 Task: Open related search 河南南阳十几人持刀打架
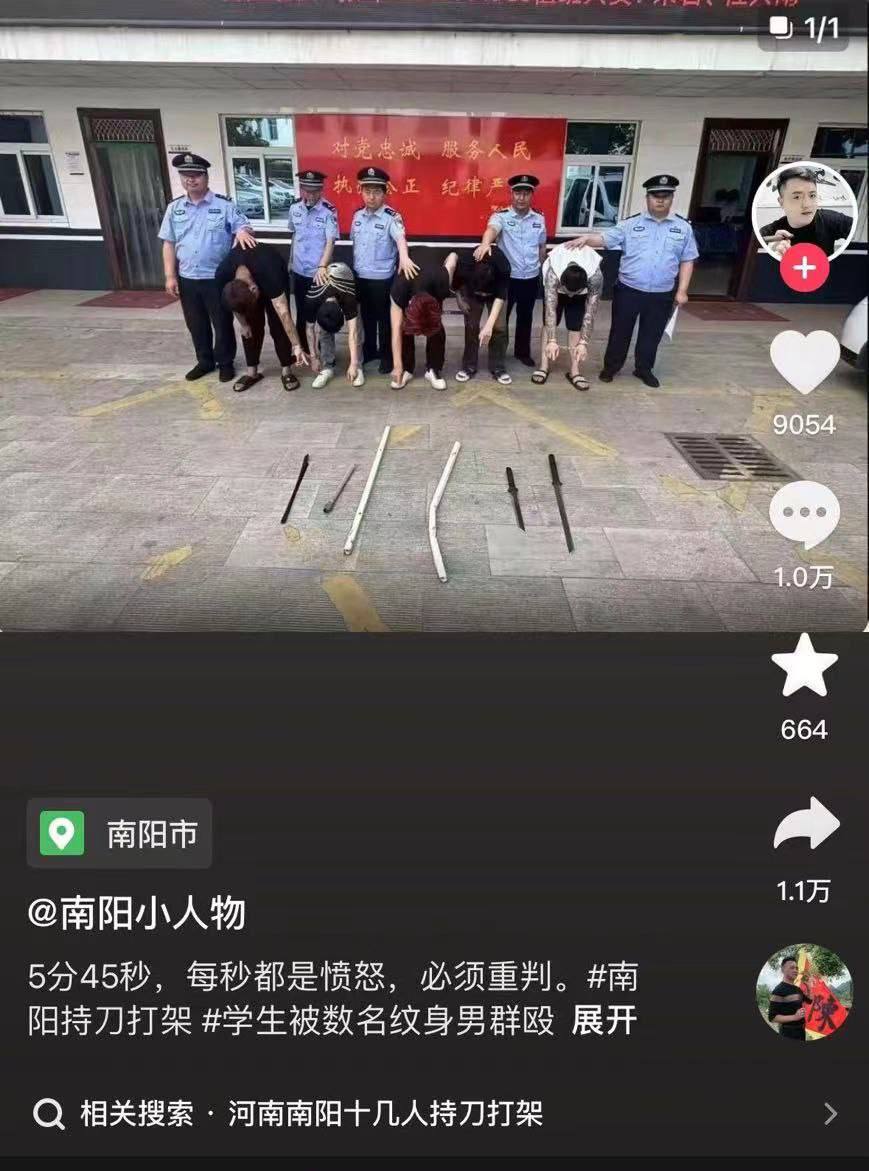[x=385, y=1113]
